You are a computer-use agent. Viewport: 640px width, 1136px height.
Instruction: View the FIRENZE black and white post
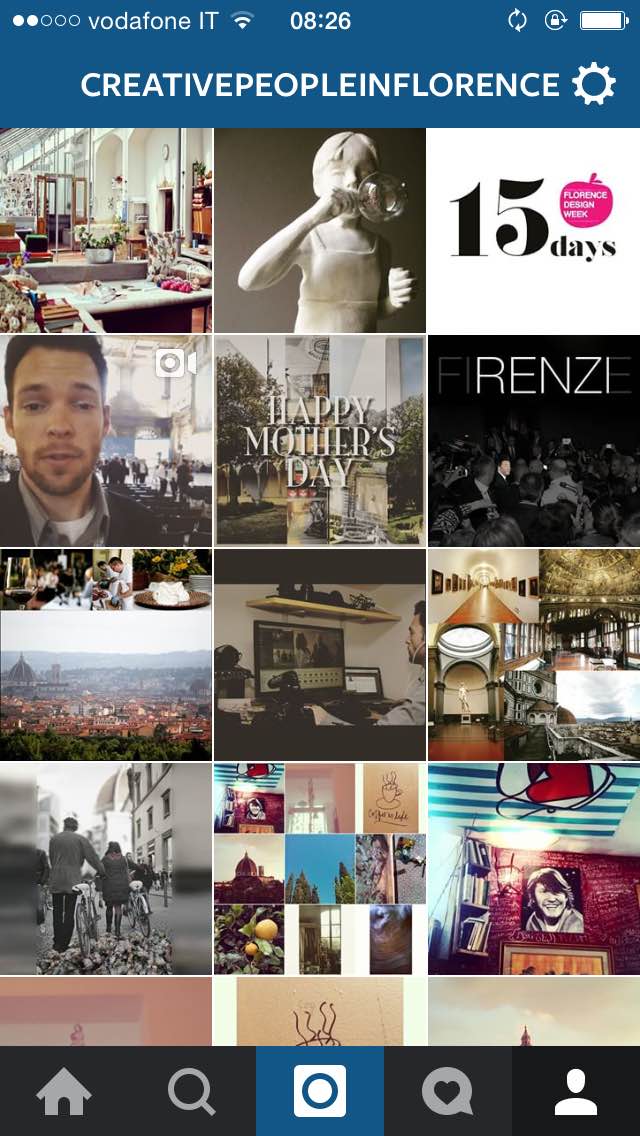click(x=534, y=441)
